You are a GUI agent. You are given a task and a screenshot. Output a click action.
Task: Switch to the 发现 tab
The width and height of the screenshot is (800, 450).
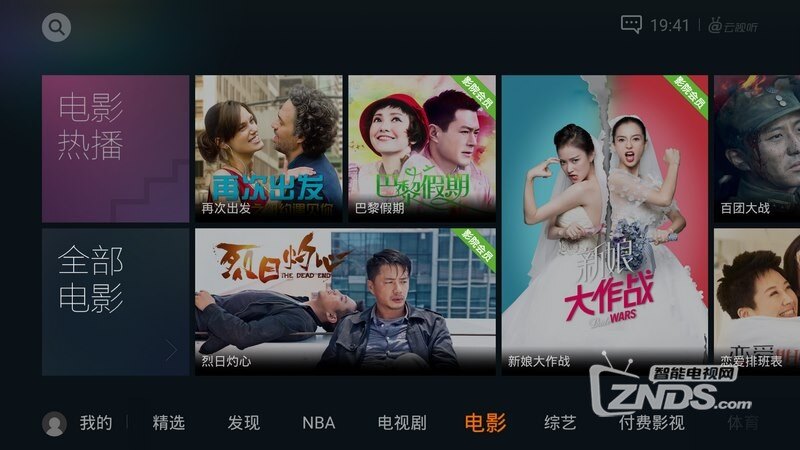243,423
